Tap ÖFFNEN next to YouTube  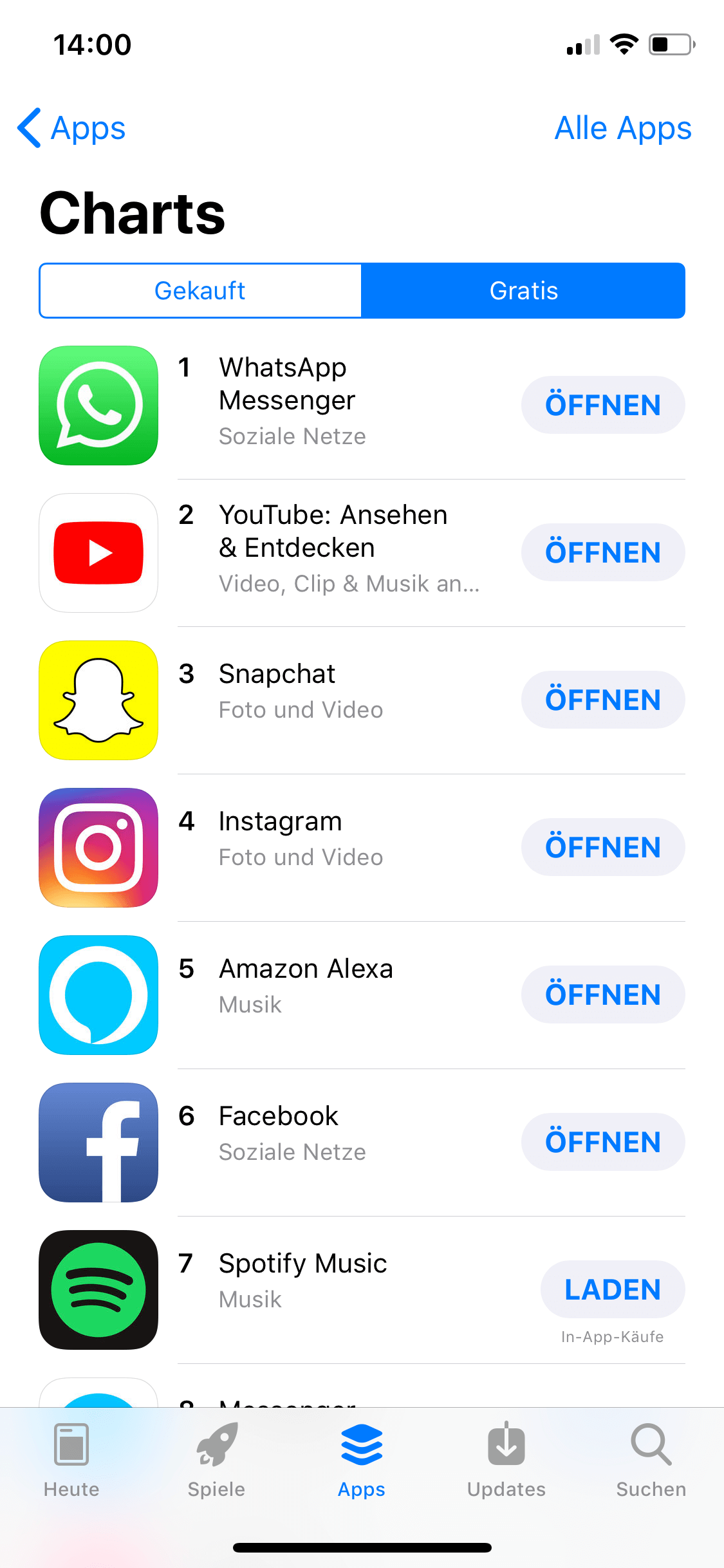tap(603, 552)
